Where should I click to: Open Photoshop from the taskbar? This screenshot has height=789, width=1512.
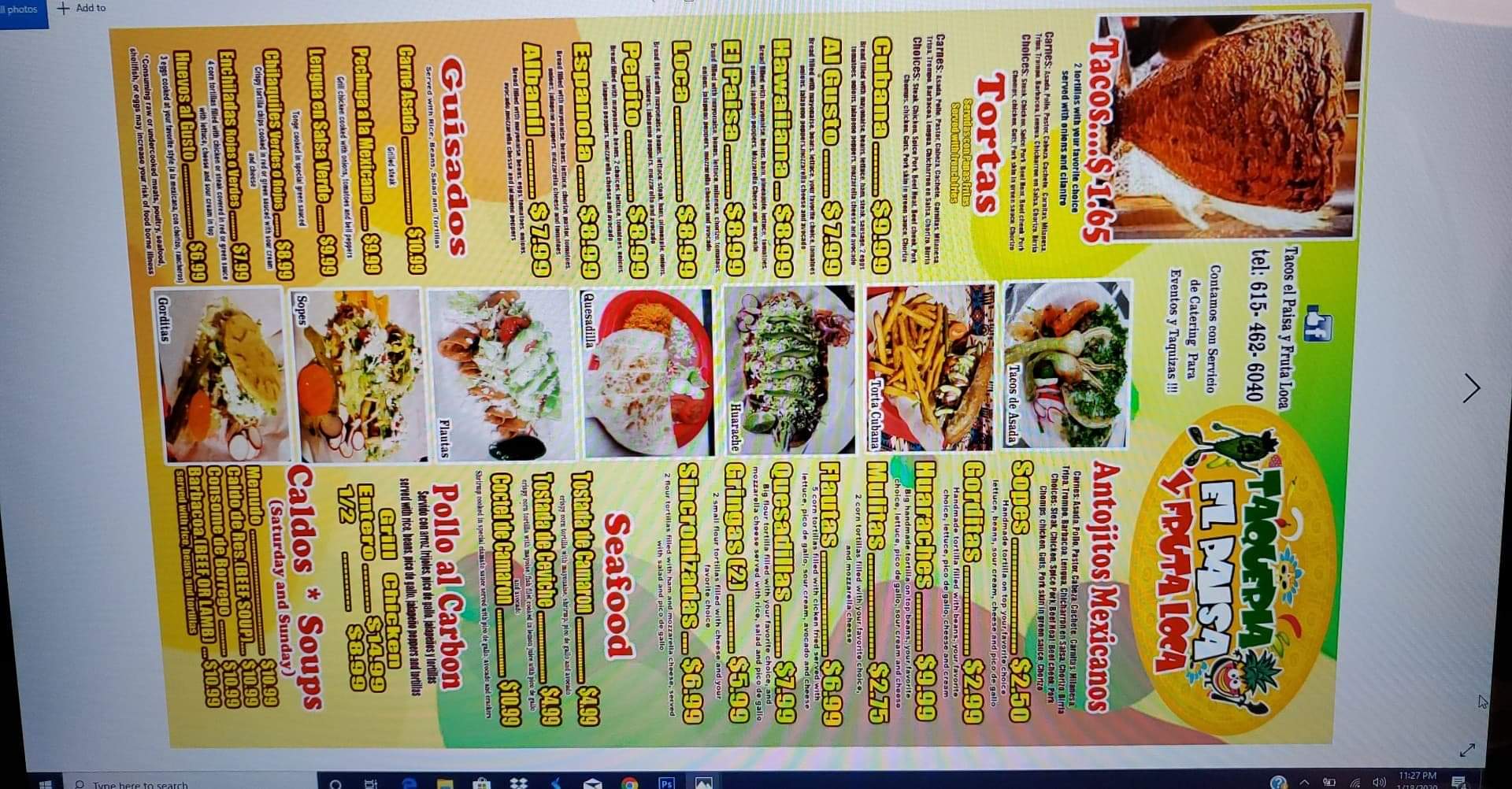click(666, 784)
